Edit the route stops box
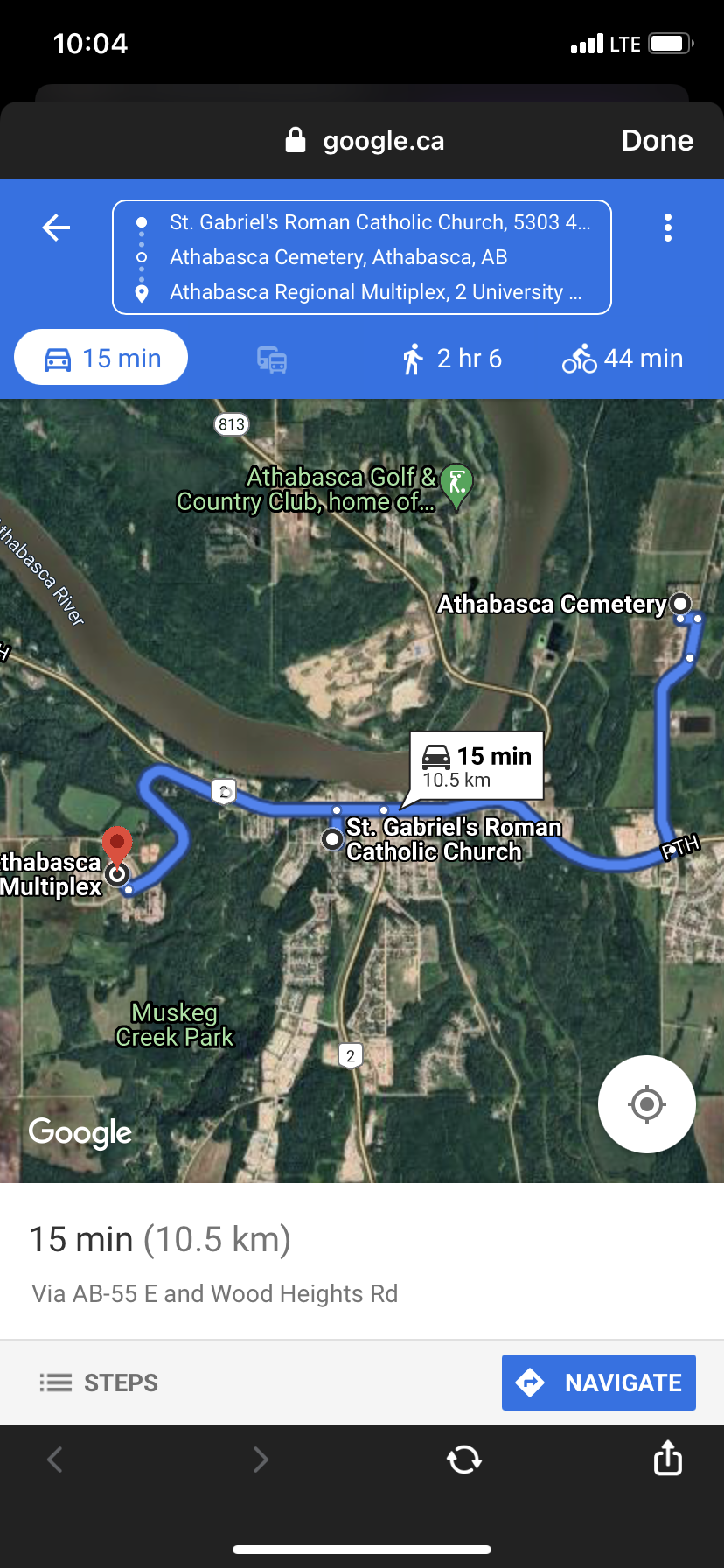The image size is (724, 1568). click(x=362, y=257)
